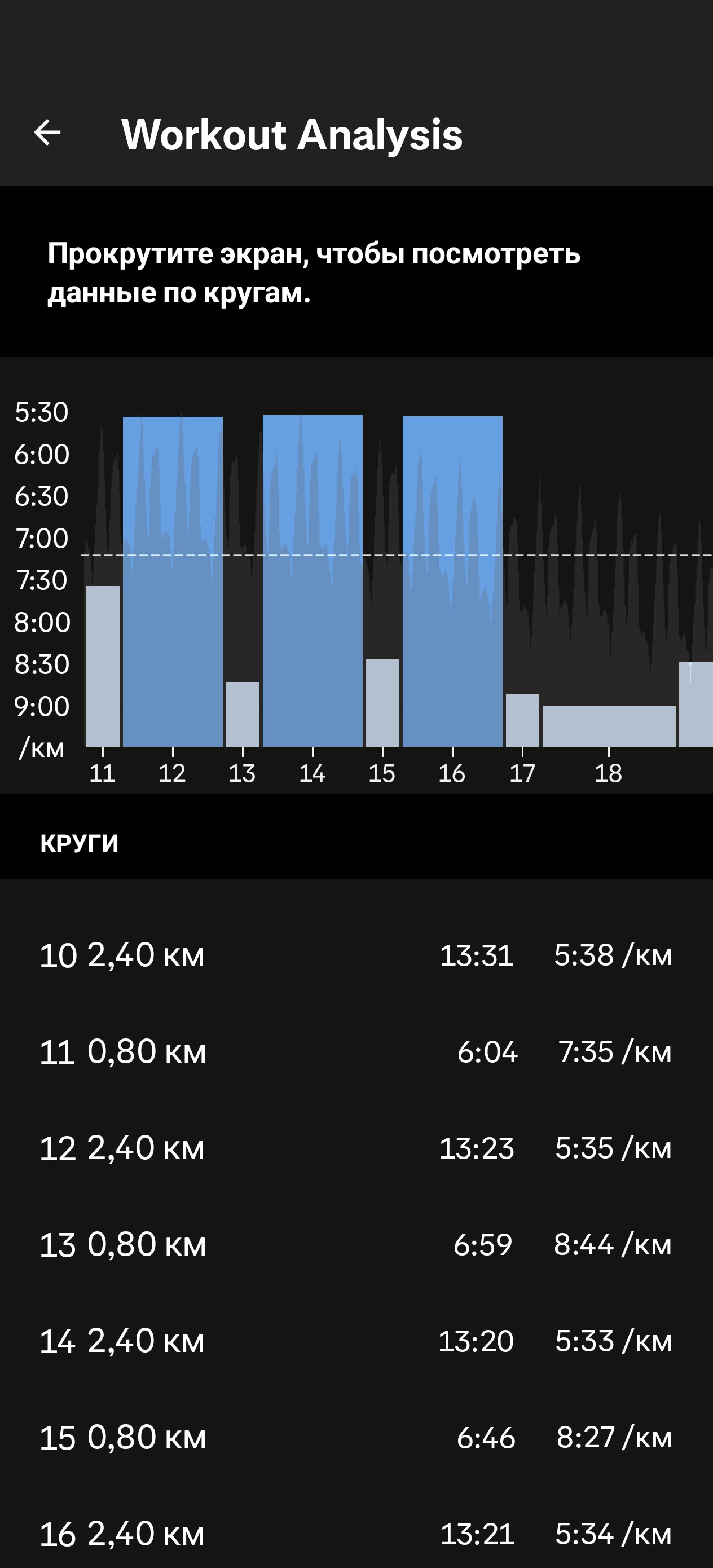Open lap 10 row with 13:31 time
Image resolution: width=713 pixels, height=1568 pixels.
(356, 955)
